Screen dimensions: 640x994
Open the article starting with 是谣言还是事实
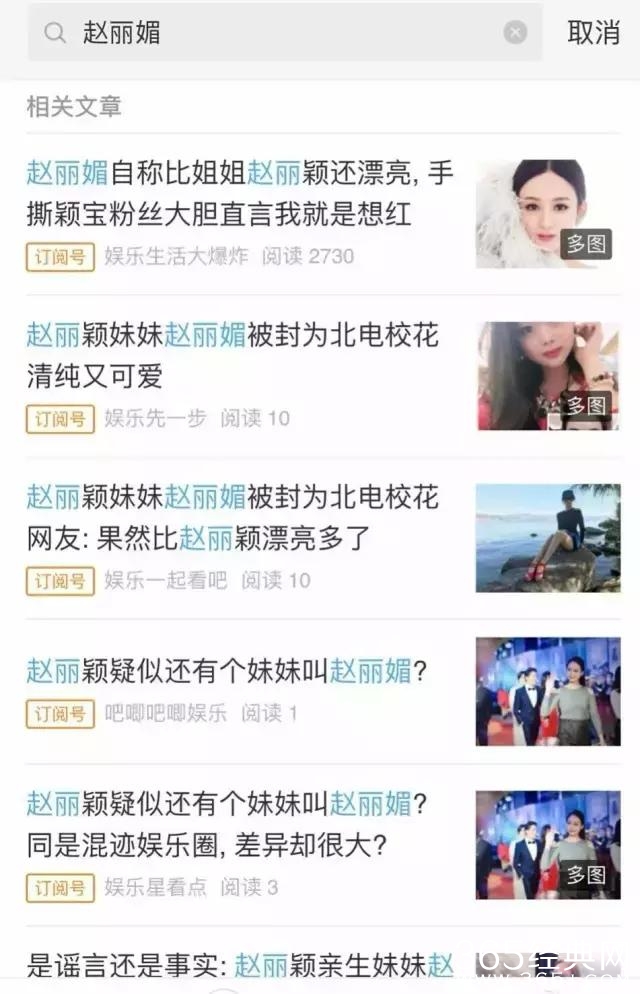[240, 964]
